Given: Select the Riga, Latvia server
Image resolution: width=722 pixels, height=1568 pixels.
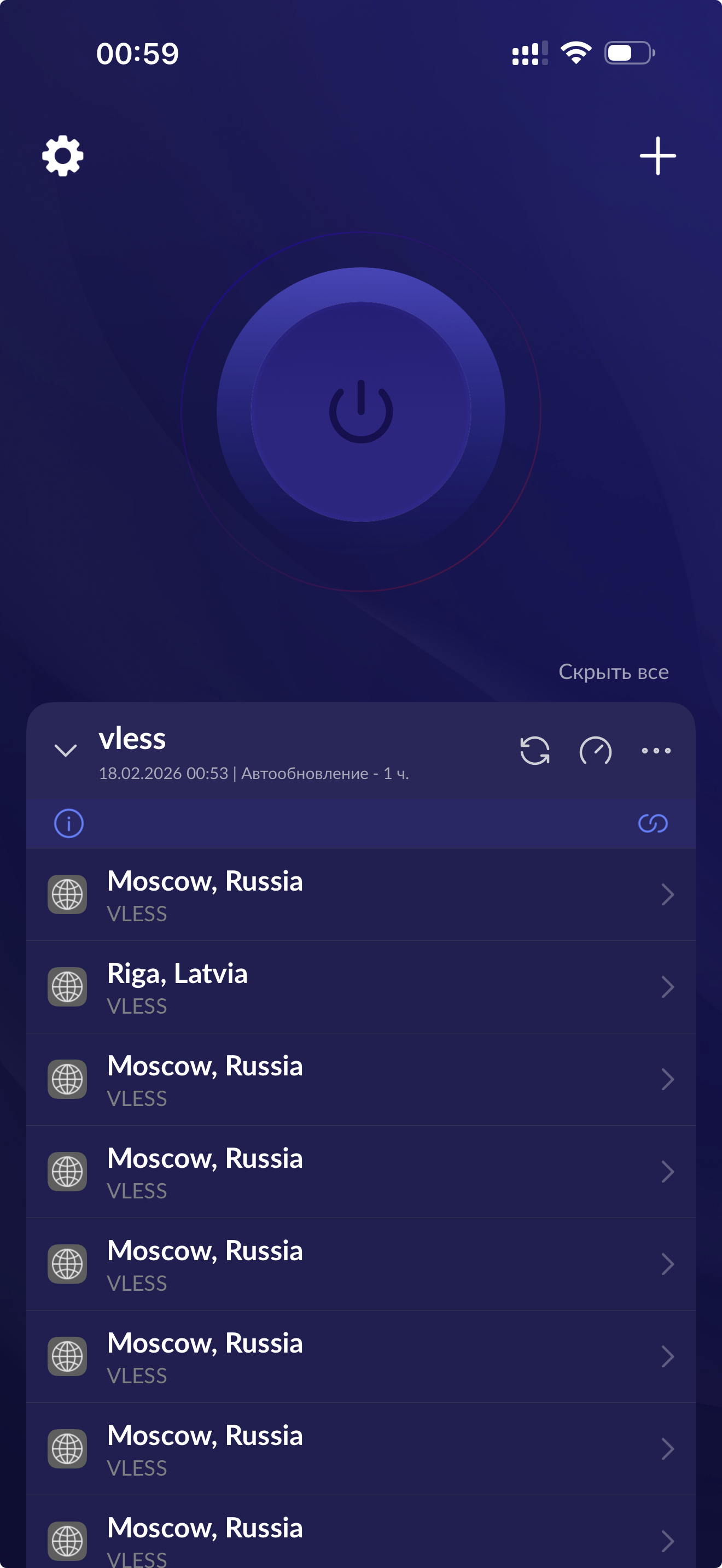Looking at the screenshot, I should point(360,987).
